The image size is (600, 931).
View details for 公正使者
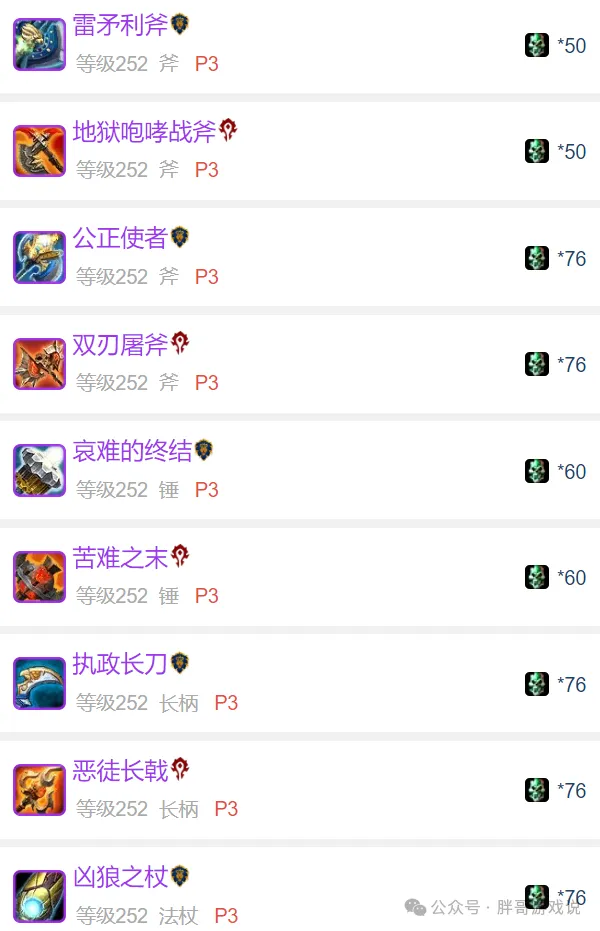[120, 238]
